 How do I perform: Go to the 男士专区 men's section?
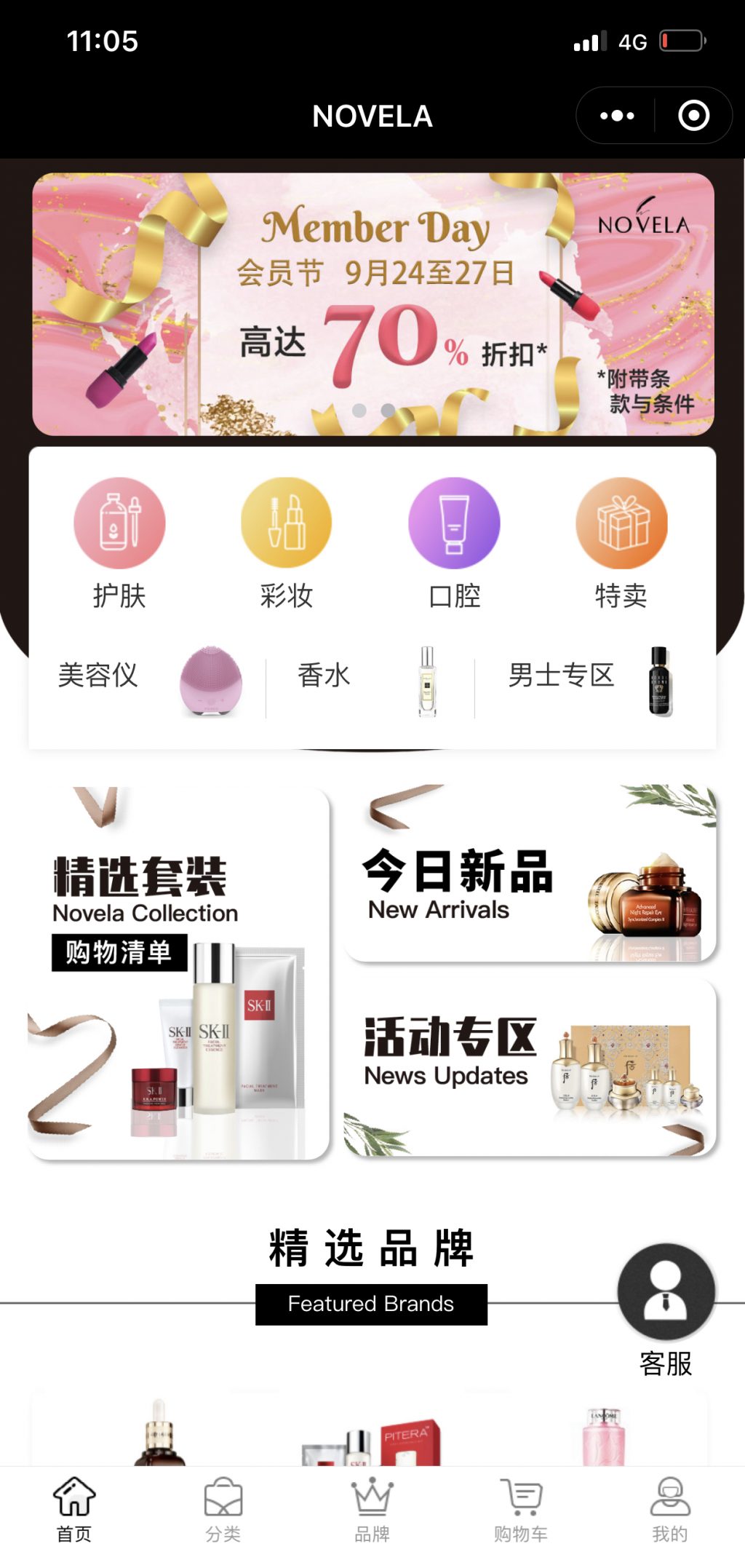pos(591,680)
